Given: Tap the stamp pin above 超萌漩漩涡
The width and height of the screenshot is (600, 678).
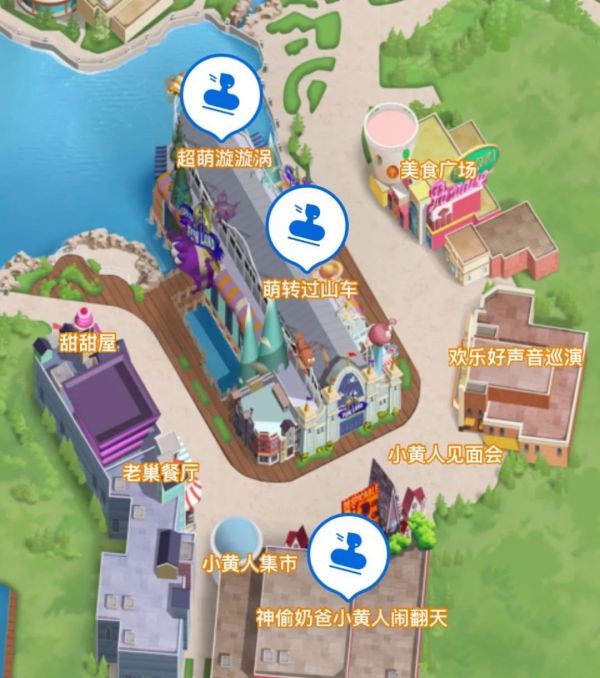Looking at the screenshot, I should (222, 92).
